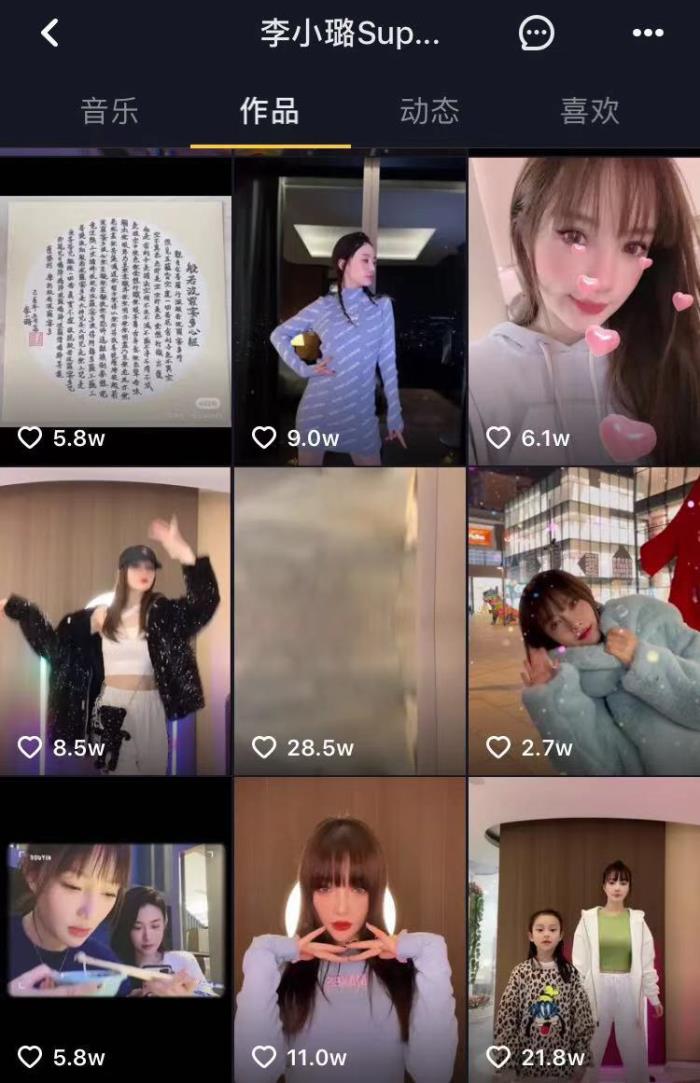
Task: Open the video with 2.7w likes
Action: [585, 620]
